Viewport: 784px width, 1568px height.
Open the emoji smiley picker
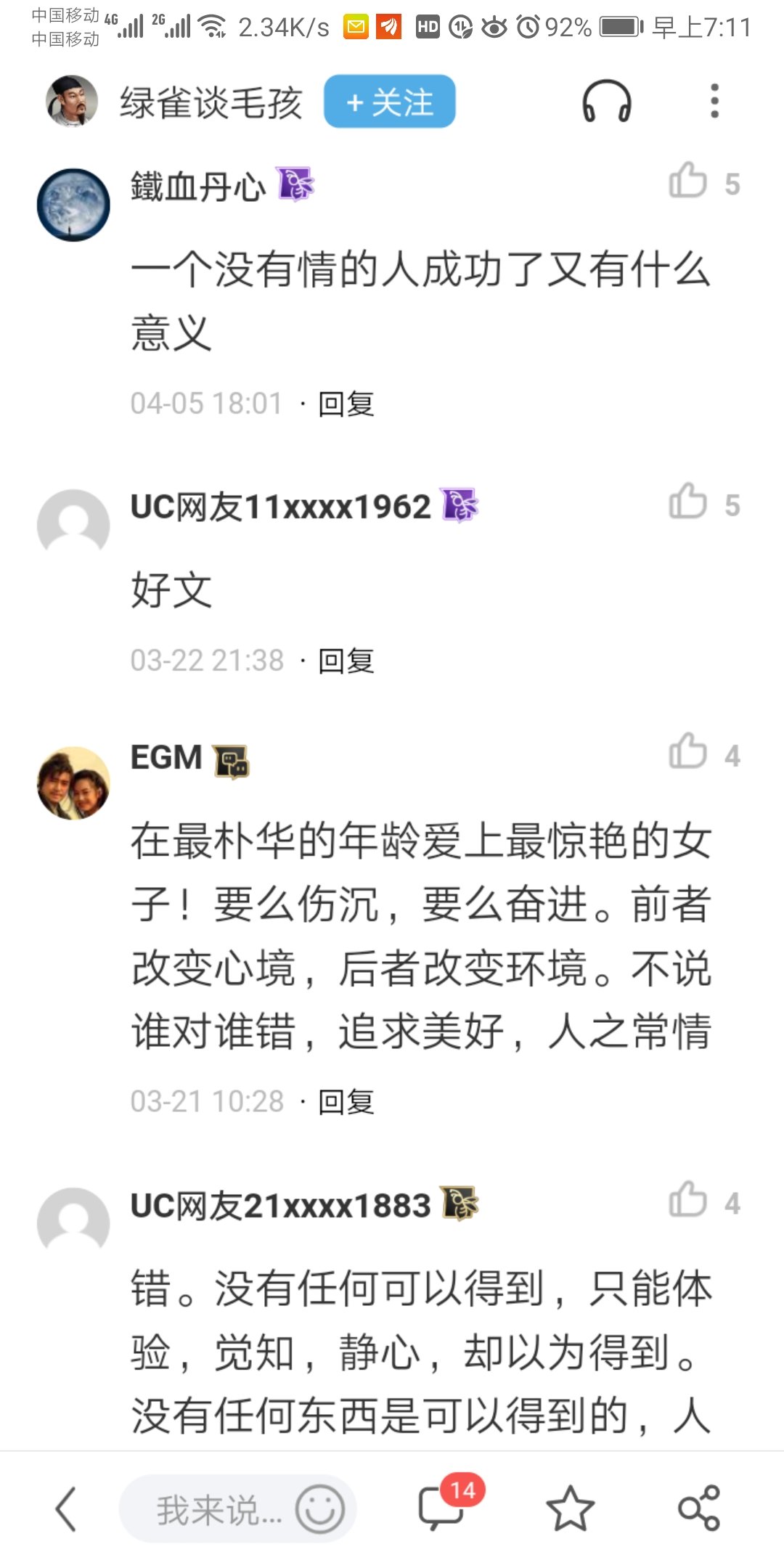[319, 1509]
